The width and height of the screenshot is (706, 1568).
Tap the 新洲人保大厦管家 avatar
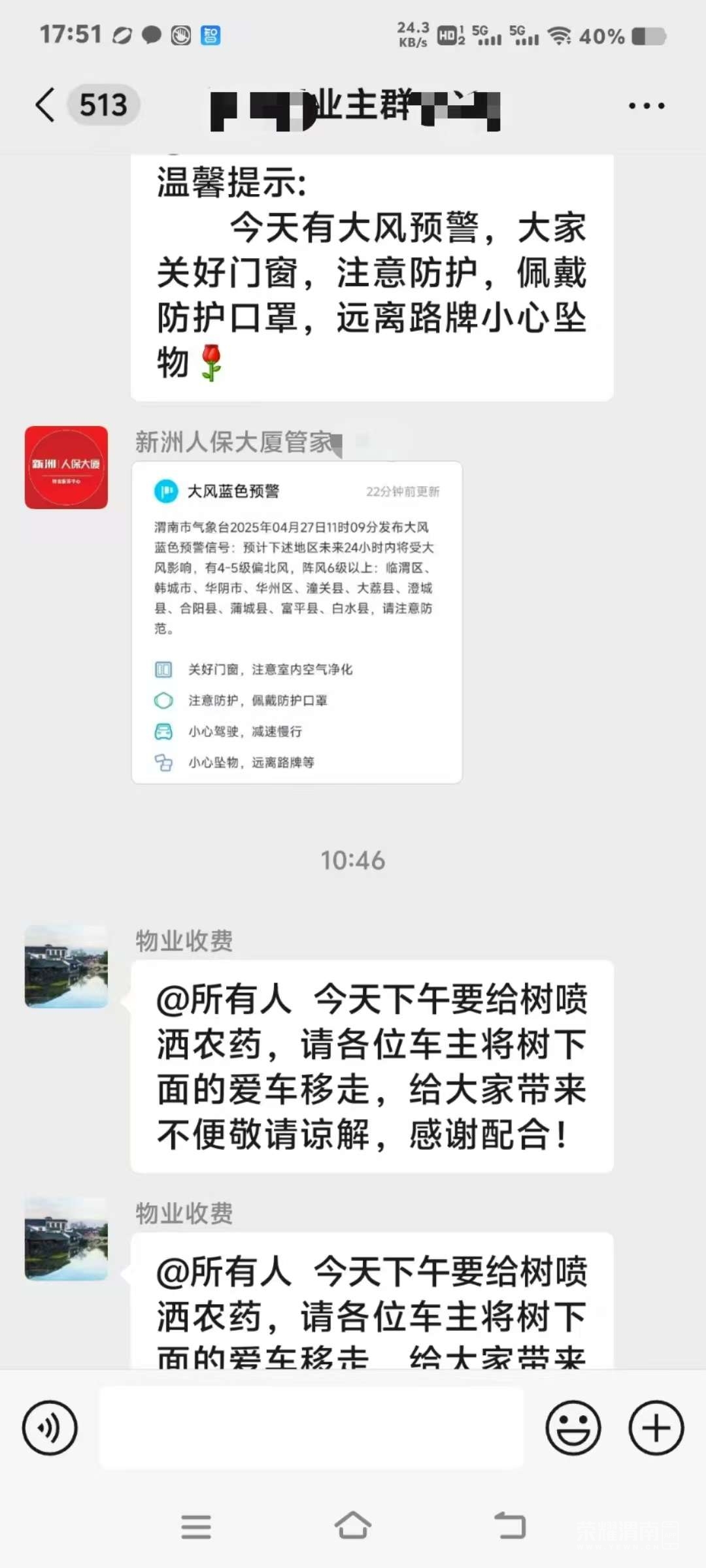click(66, 467)
